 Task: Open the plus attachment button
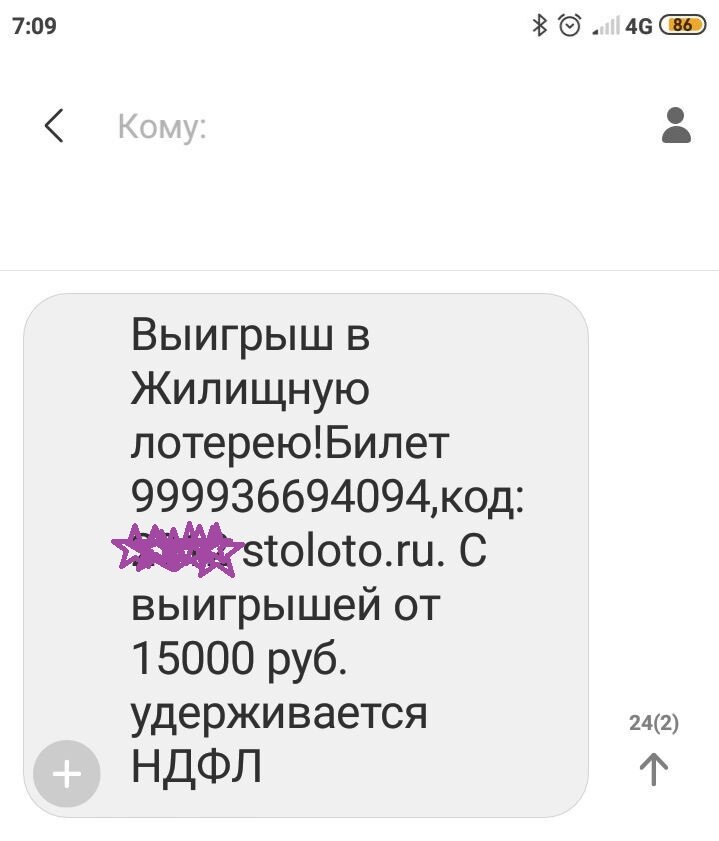pyautogui.click(x=66, y=773)
